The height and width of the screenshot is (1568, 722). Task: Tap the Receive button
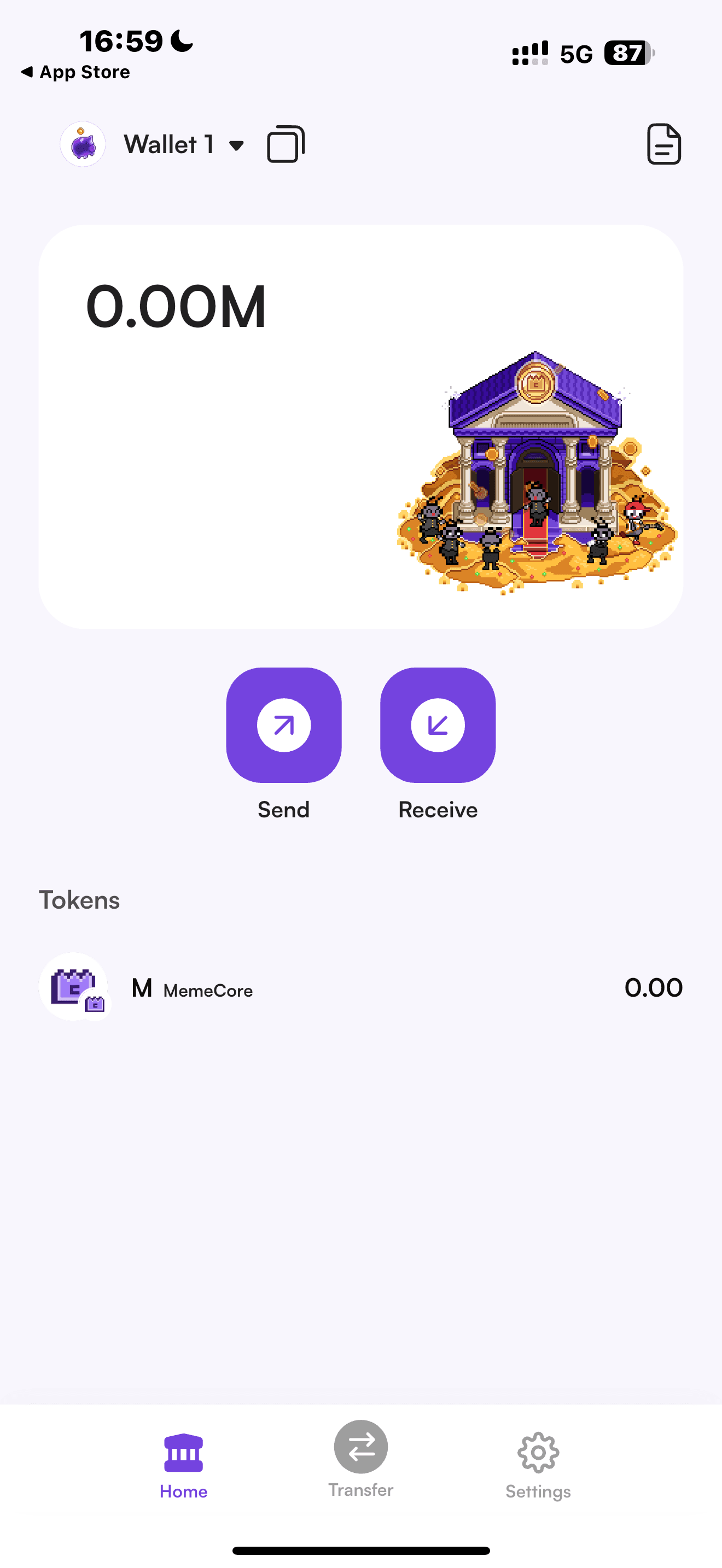click(x=438, y=725)
